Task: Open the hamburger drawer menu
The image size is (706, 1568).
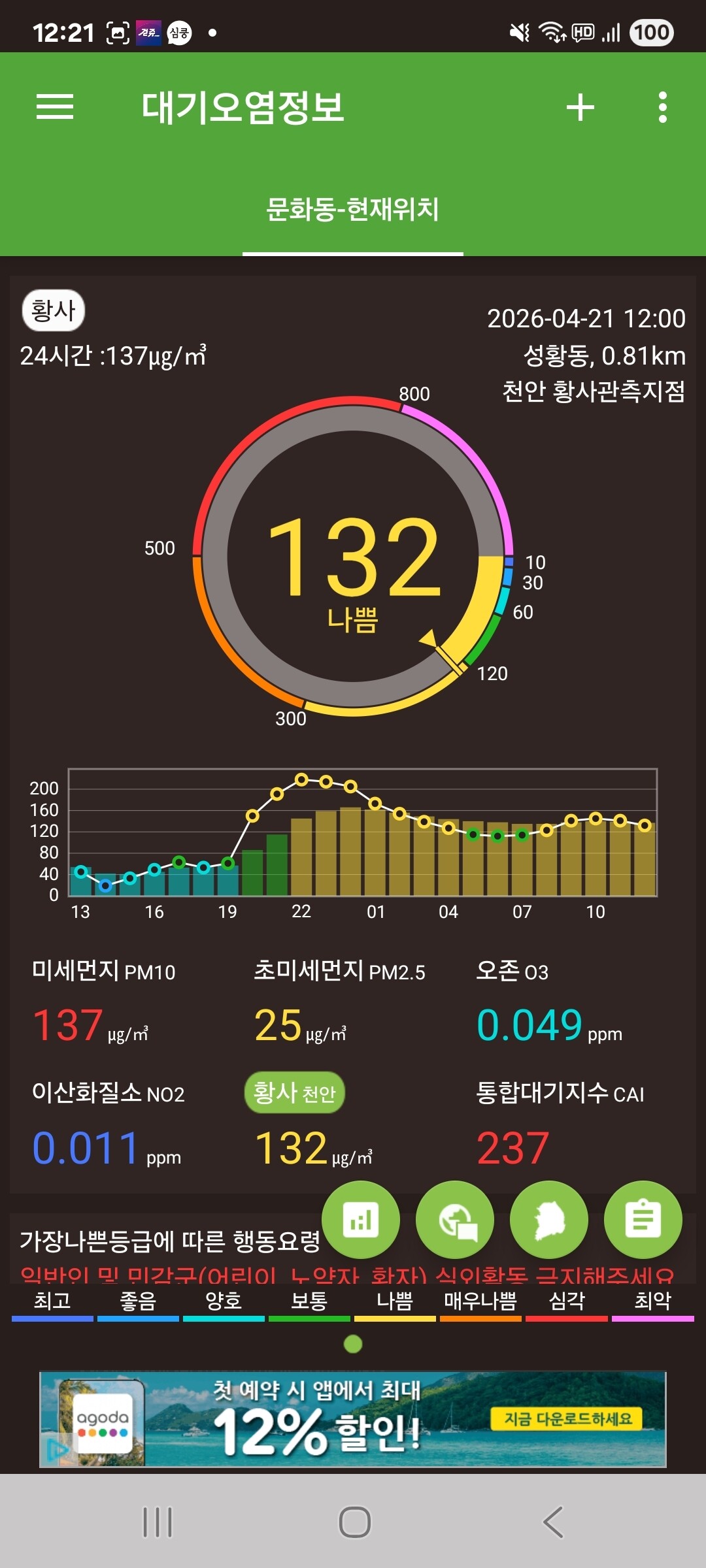Action: coord(55,107)
